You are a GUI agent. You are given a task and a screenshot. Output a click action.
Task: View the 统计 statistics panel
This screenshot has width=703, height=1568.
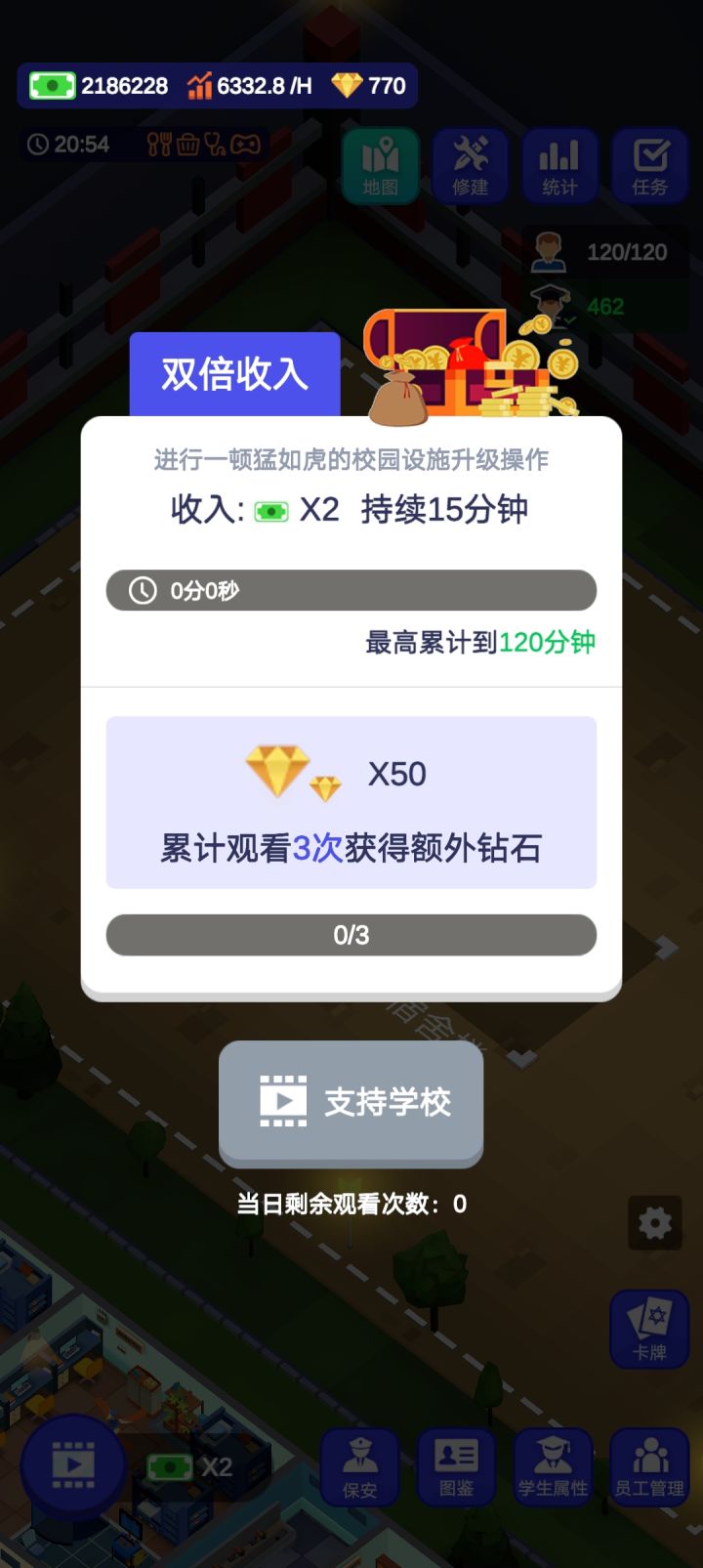(x=559, y=166)
